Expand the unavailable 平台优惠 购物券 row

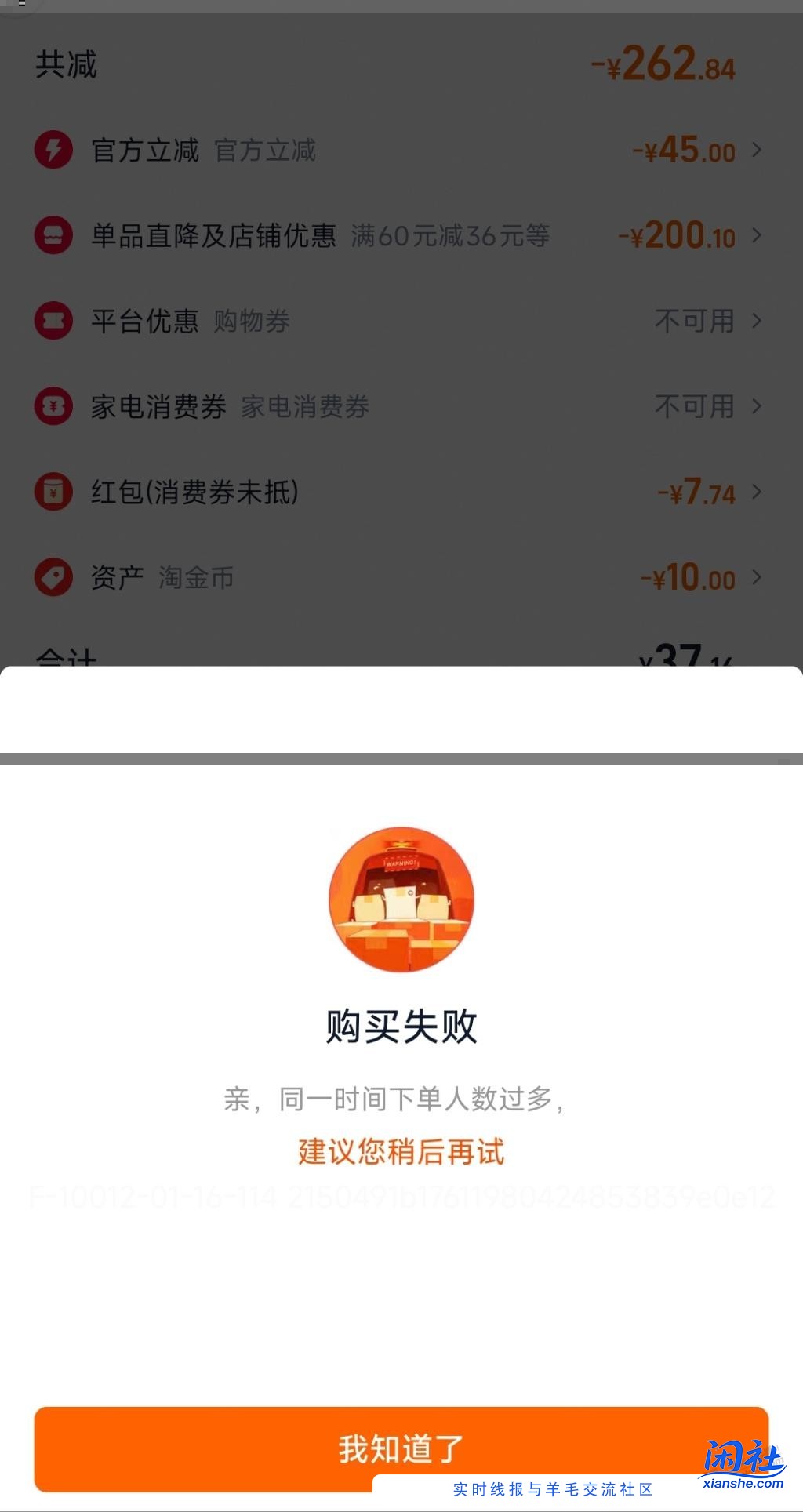[x=758, y=322]
